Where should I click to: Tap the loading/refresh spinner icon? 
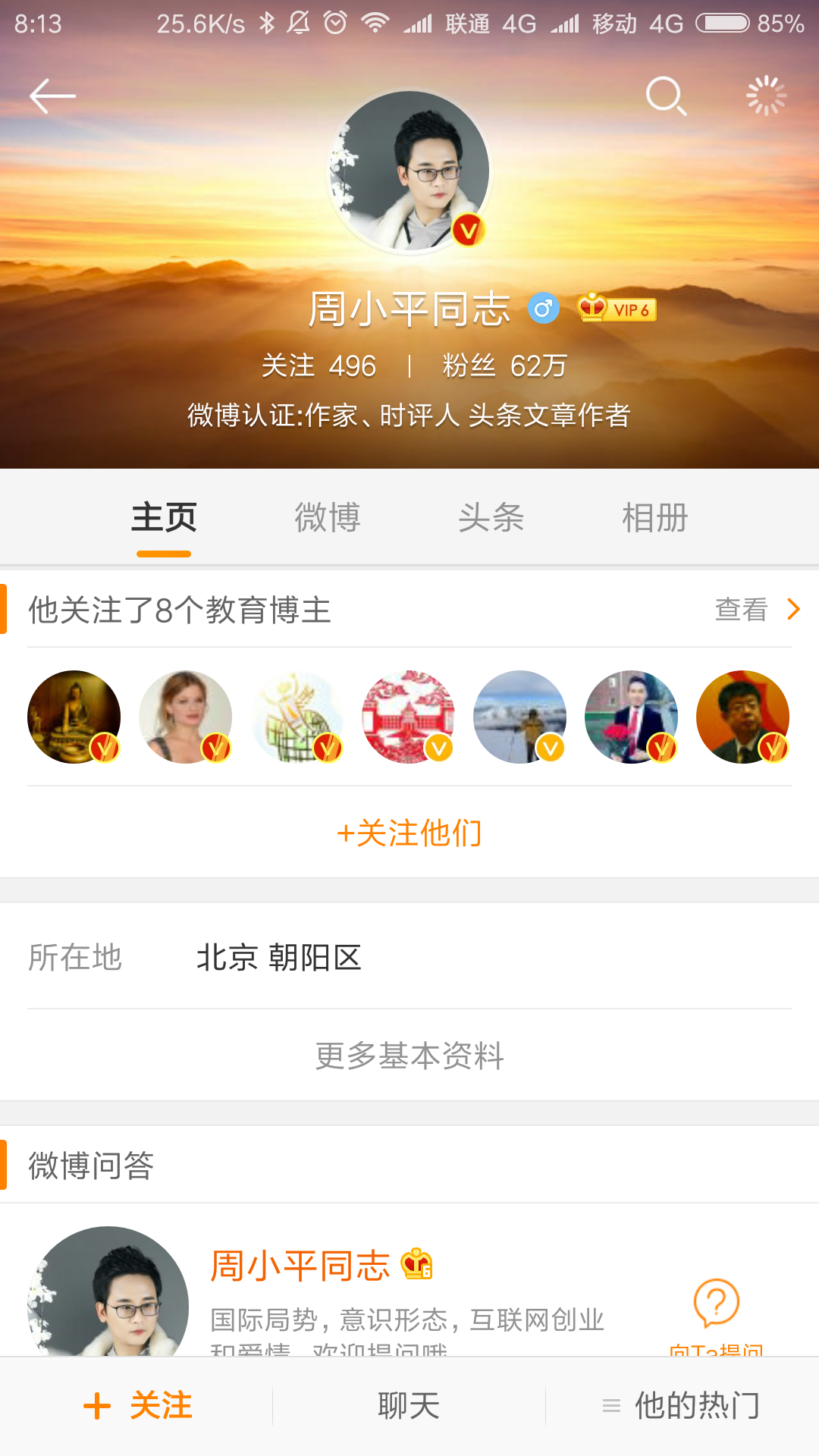pos(766,95)
